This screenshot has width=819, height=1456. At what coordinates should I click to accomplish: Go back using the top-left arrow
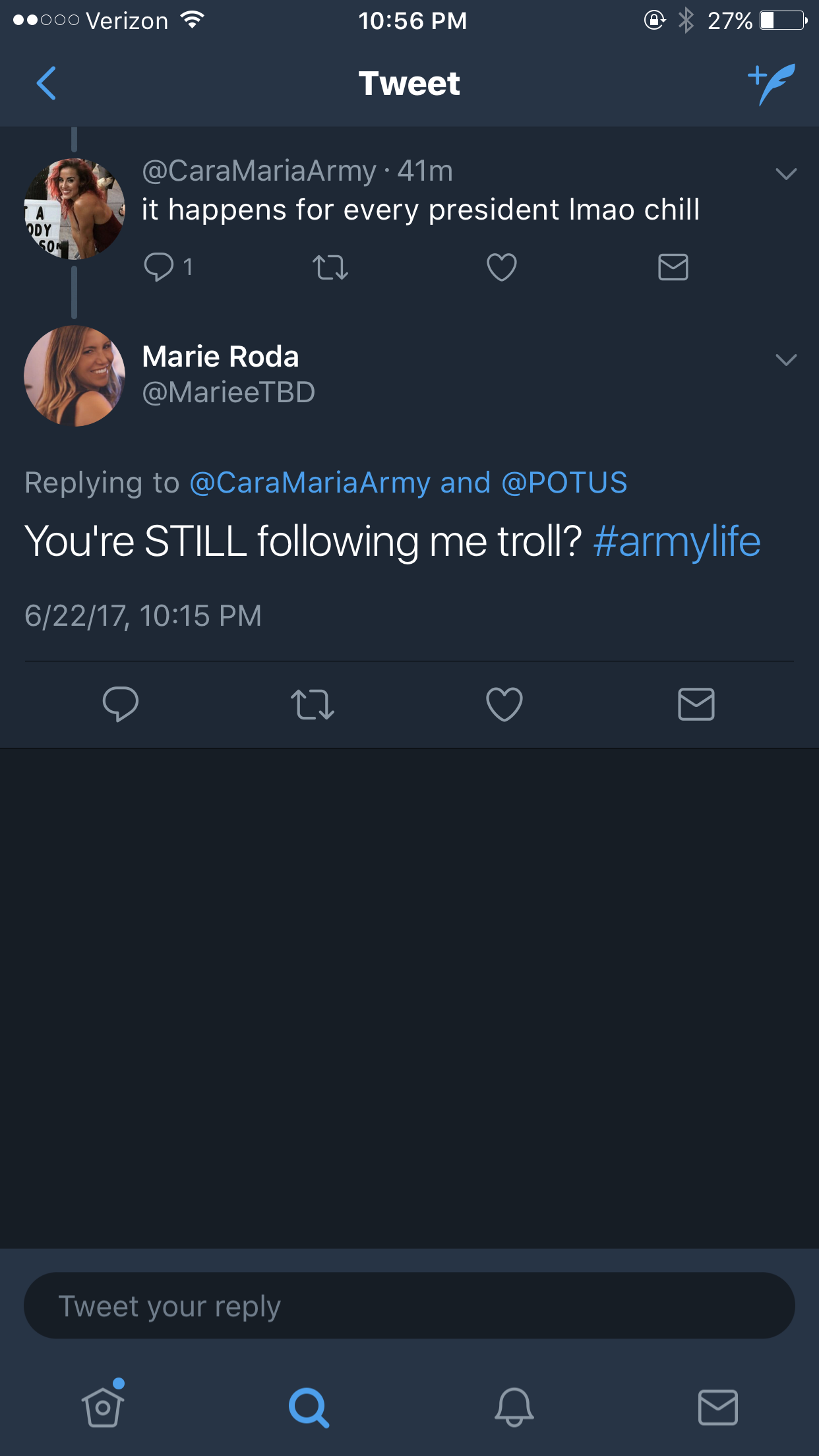[x=46, y=83]
